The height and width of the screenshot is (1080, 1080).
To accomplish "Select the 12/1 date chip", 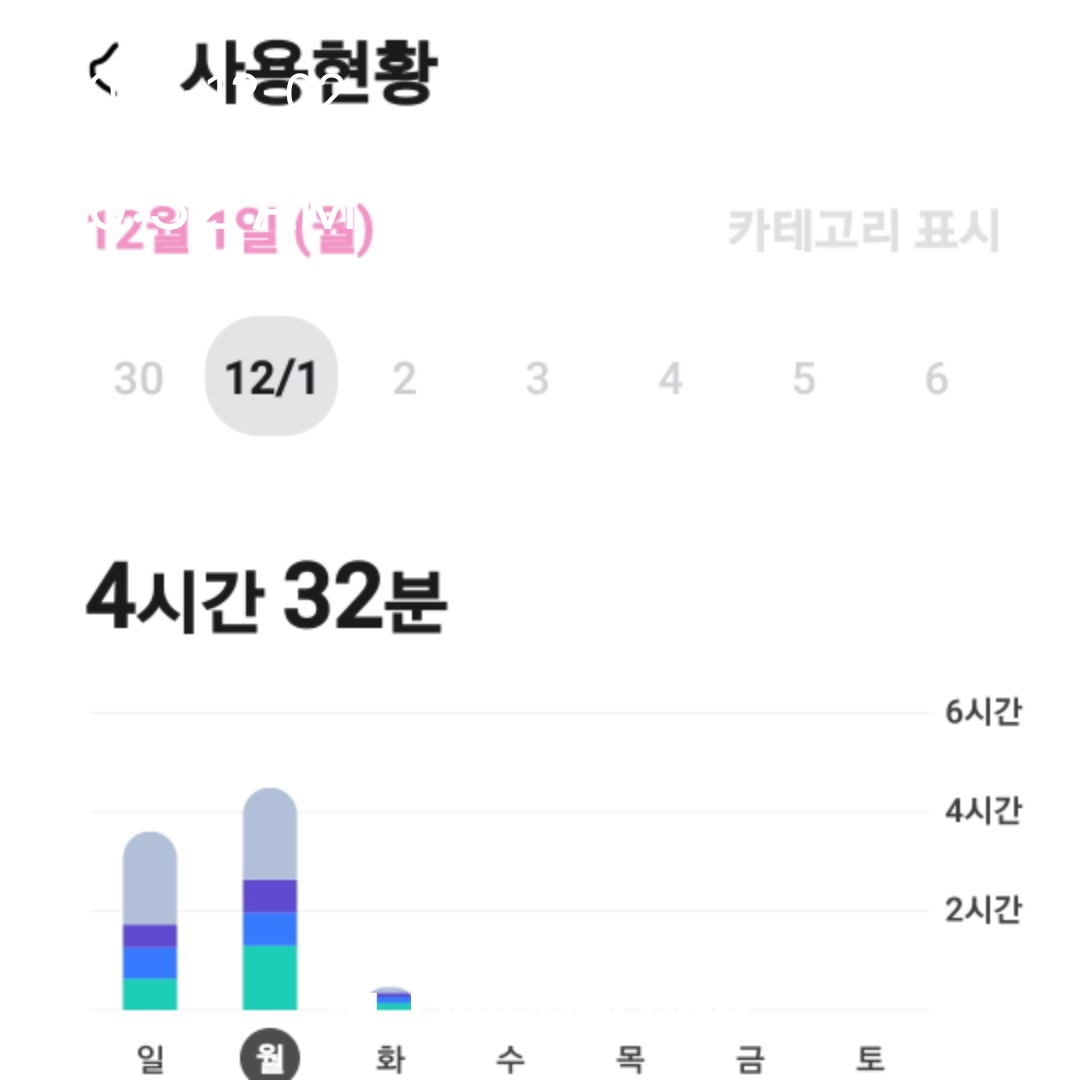I will coord(271,378).
